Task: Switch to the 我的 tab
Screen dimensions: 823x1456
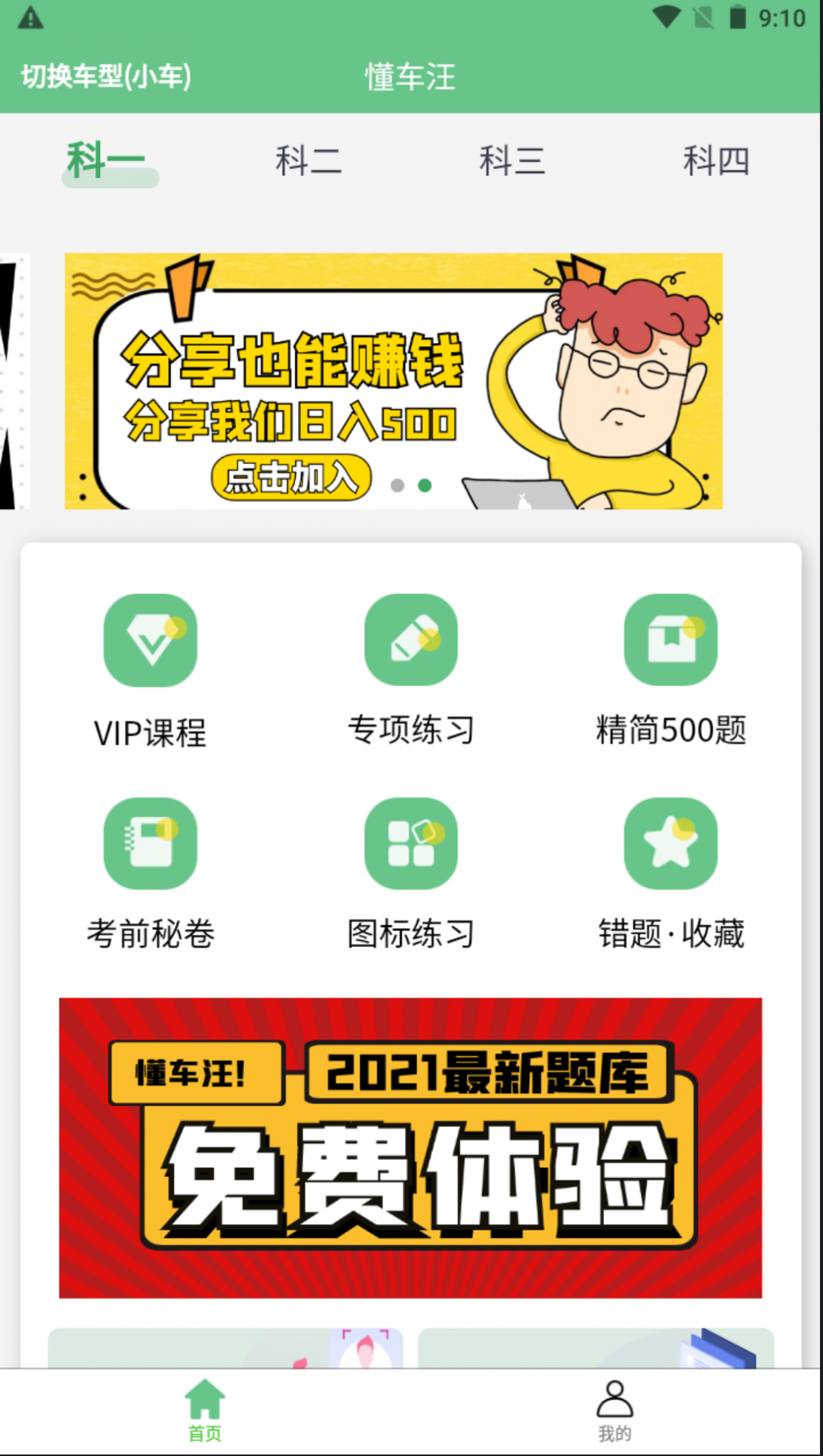Action: (x=615, y=1411)
